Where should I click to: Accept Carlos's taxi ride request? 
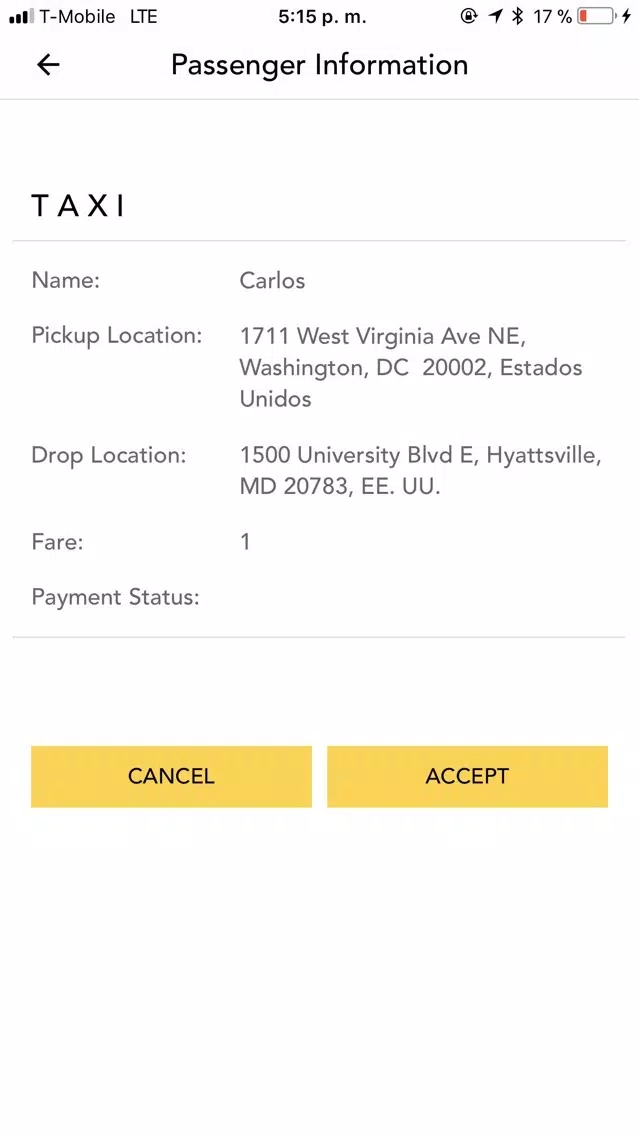[x=467, y=776]
